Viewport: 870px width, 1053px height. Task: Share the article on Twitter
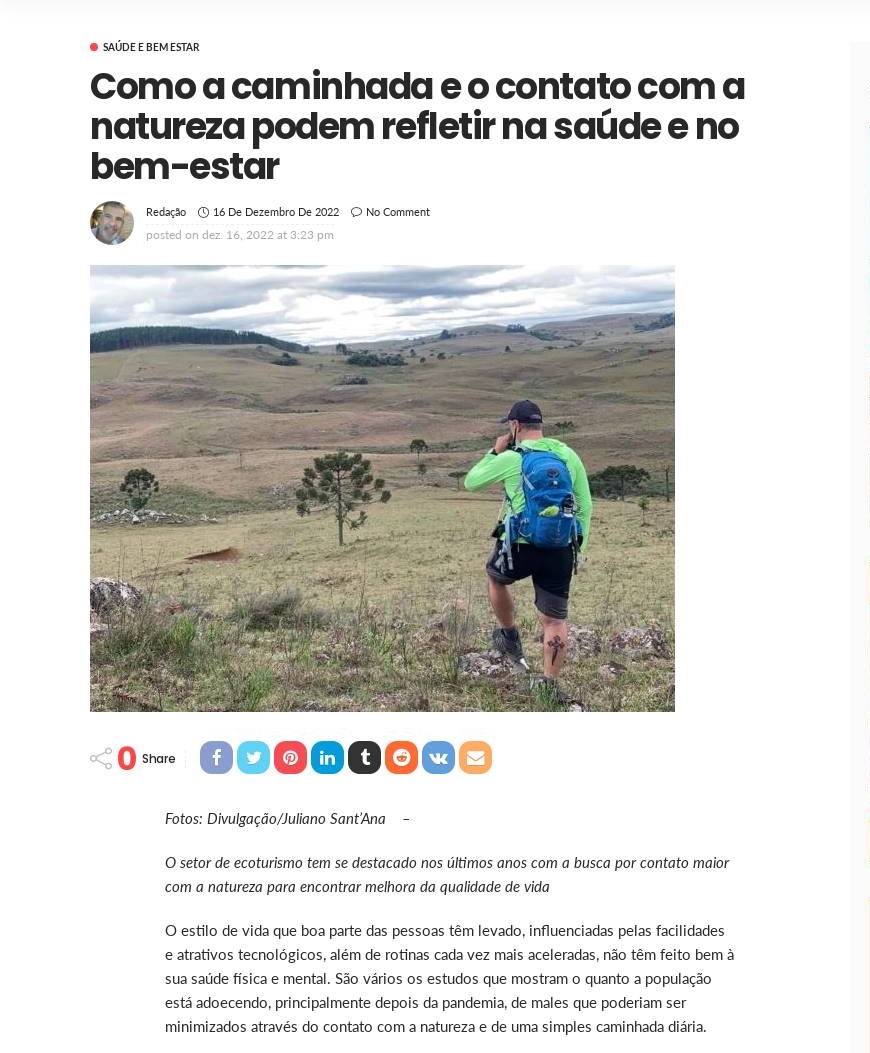253,758
